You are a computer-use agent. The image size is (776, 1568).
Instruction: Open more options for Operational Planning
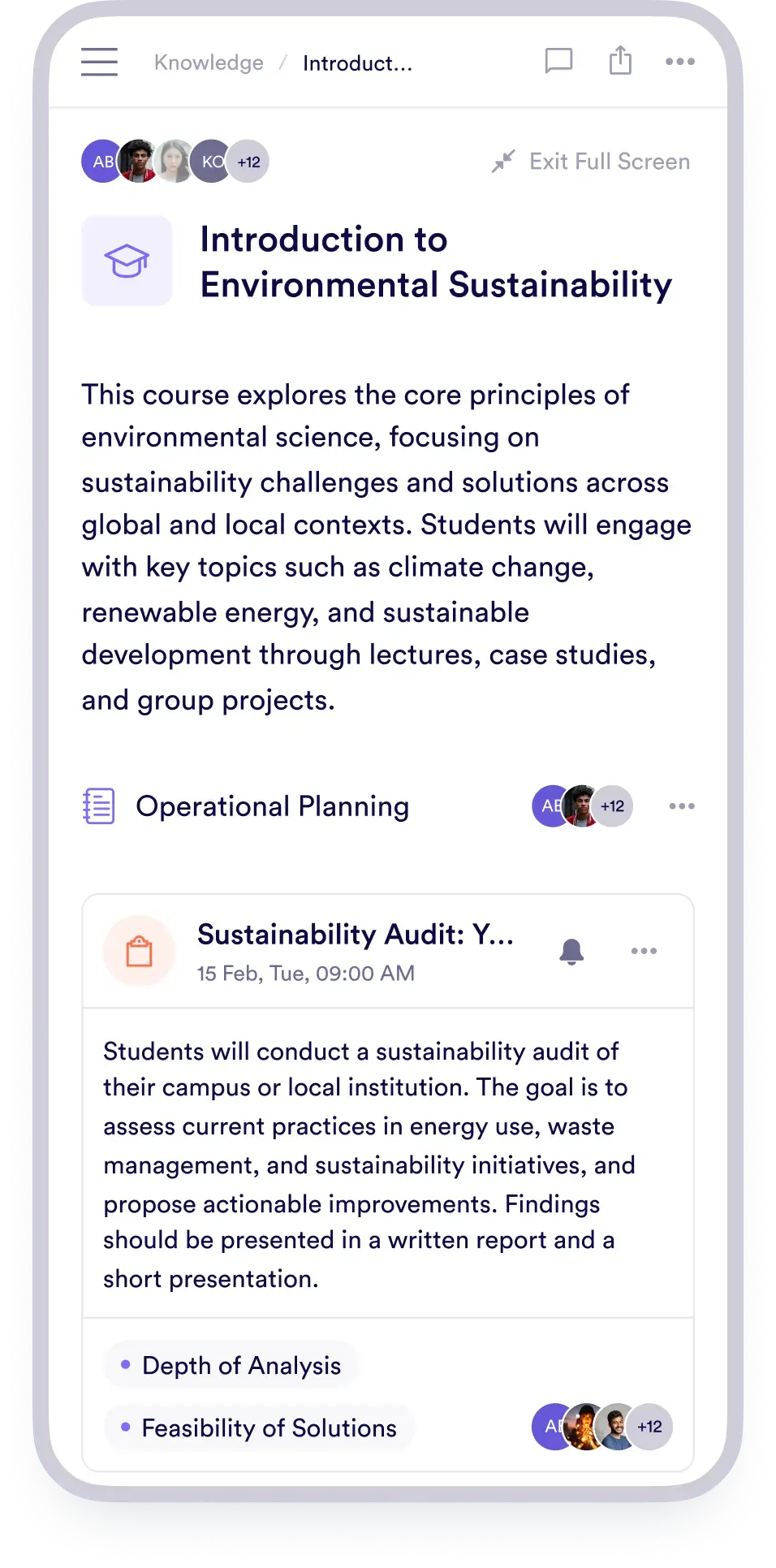pyautogui.click(x=682, y=806)
